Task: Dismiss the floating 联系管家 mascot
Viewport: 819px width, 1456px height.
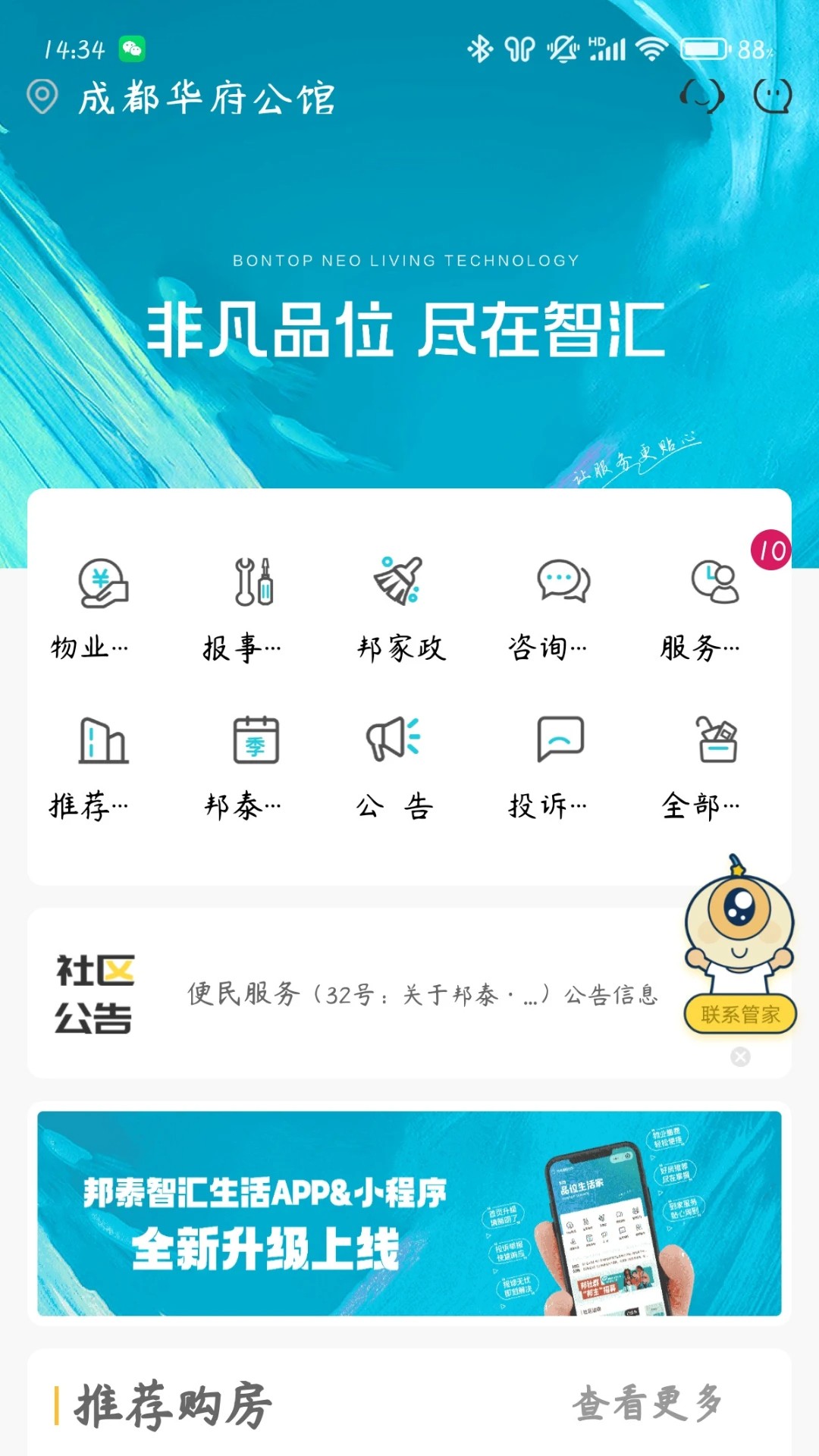Action: pyautogui.click(x=741, y=1056)
